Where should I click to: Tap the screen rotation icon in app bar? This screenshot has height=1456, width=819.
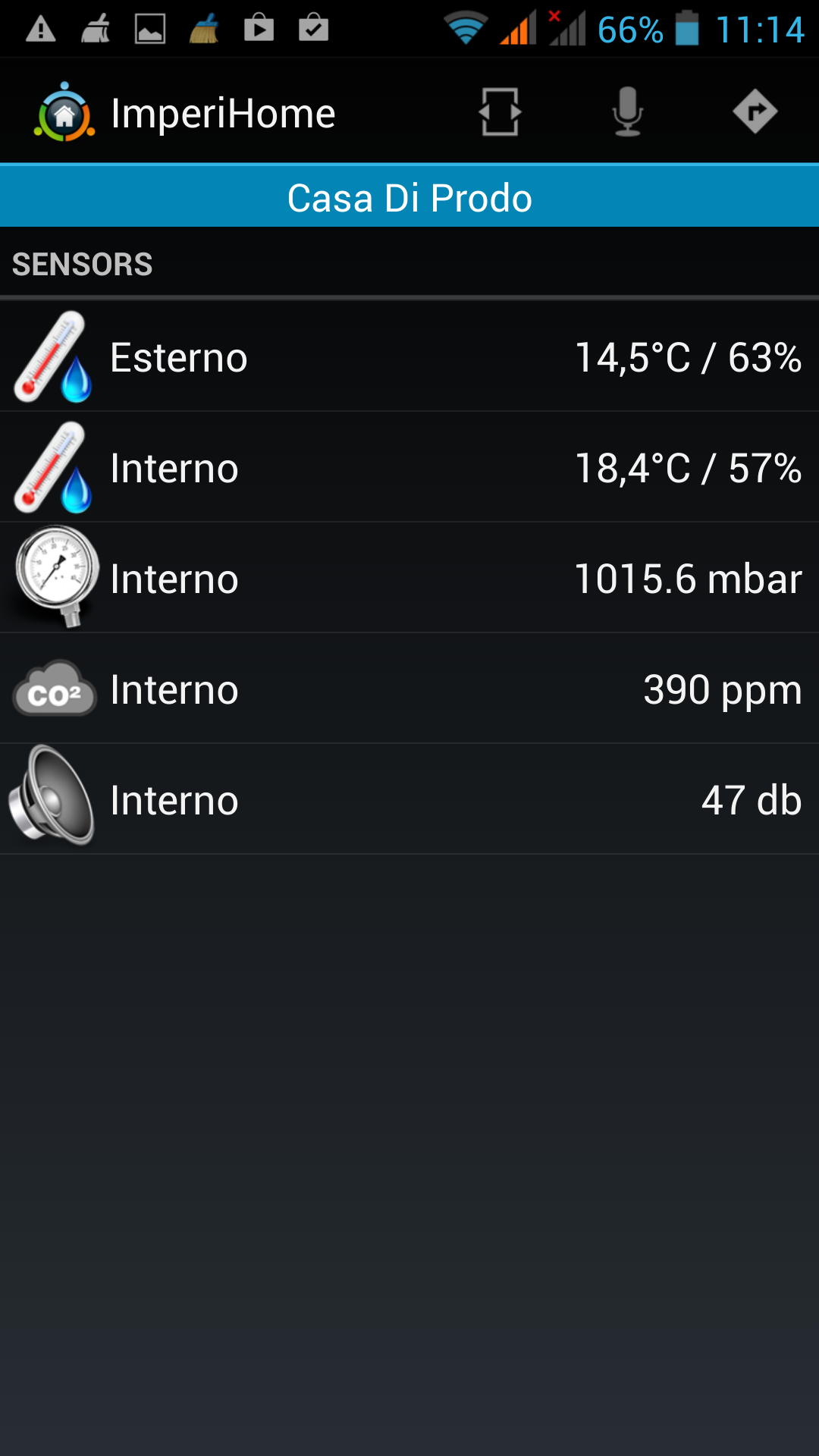[x=500, y=112]
